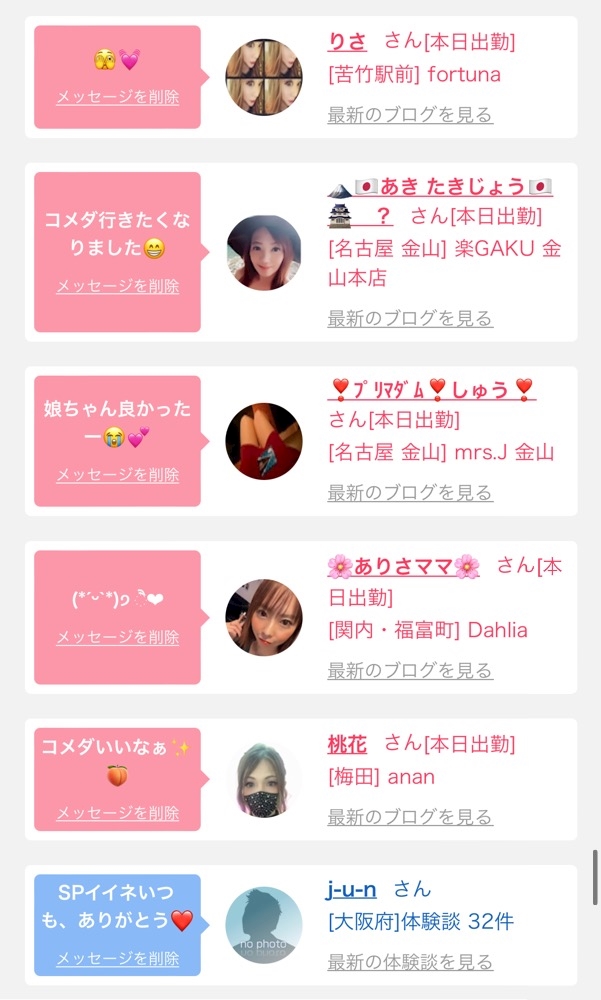Screen dimensions: 601x1000
Task: View りさ's latest blog
Action: pyautogui.click(x=410, y=115)
